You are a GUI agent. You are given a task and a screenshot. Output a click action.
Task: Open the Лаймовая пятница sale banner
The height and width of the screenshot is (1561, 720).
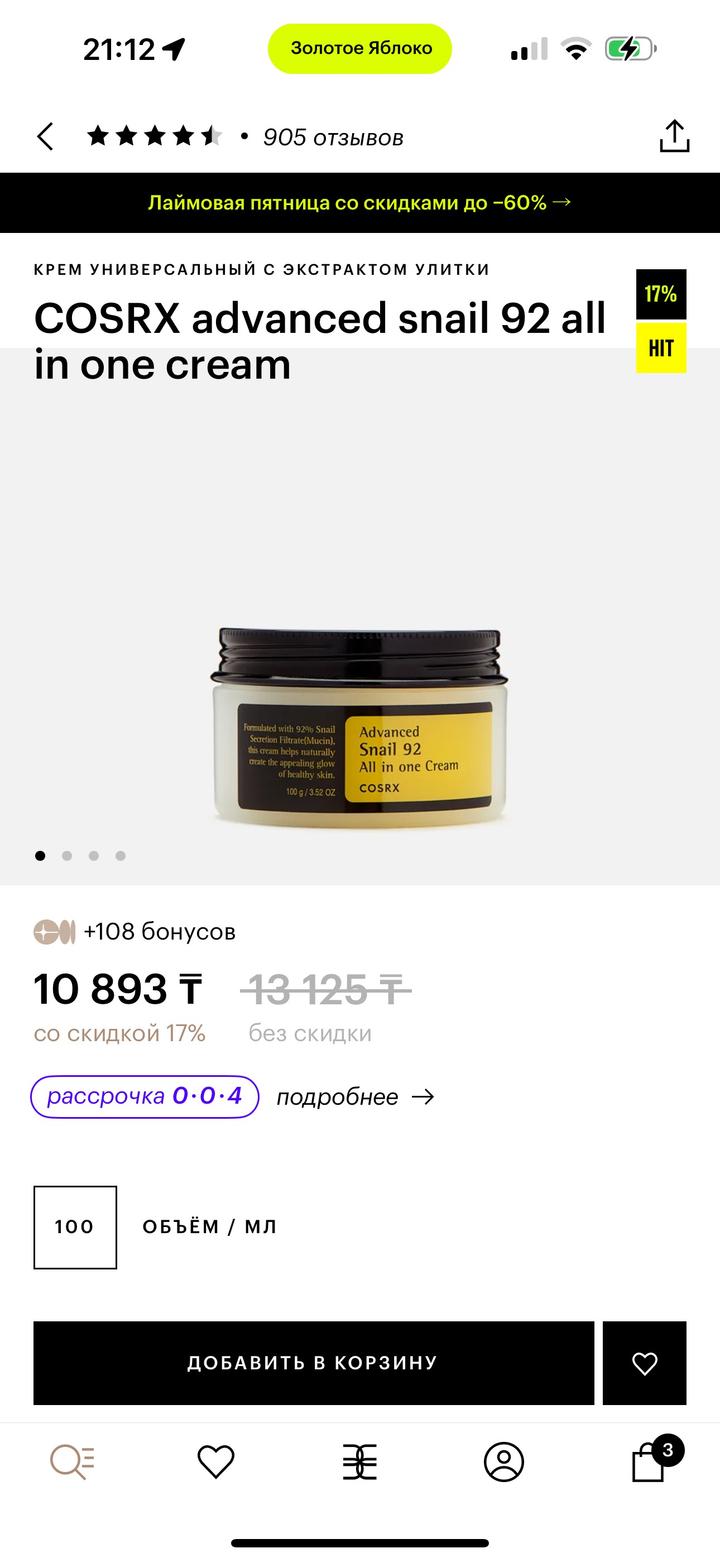(360, 203)
